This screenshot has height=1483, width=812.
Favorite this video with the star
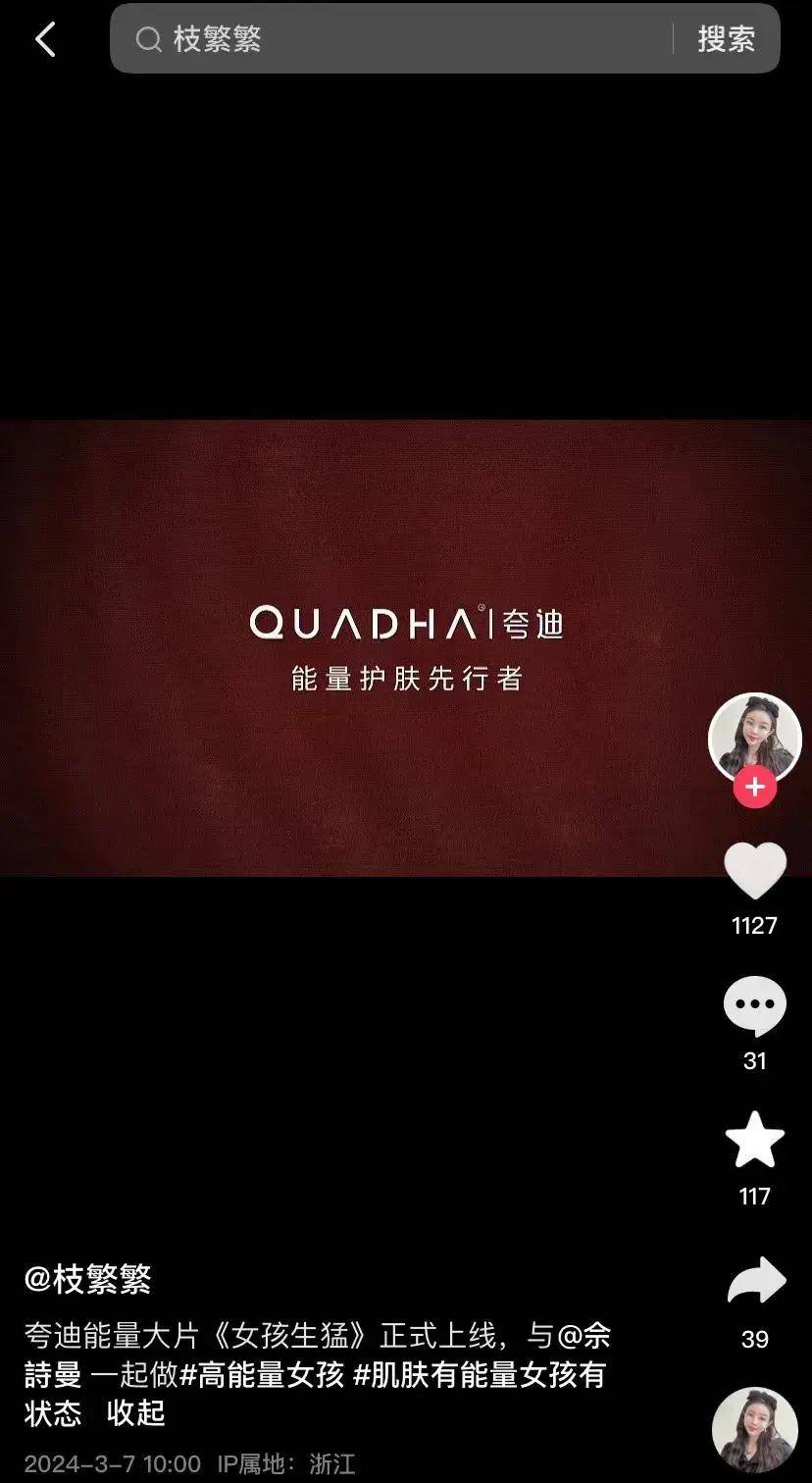point(754,1141)
